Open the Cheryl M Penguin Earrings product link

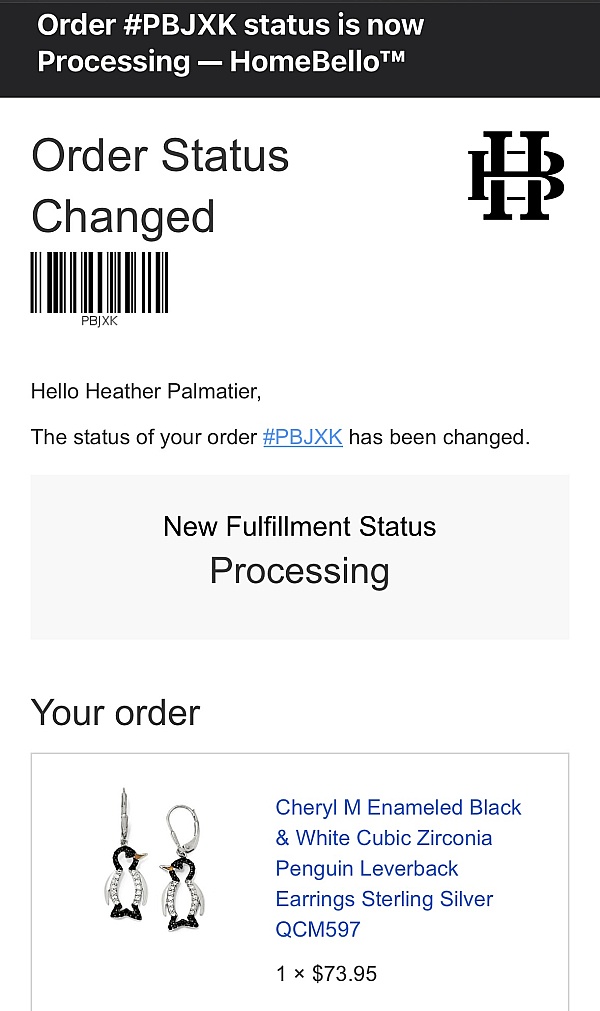398,868
